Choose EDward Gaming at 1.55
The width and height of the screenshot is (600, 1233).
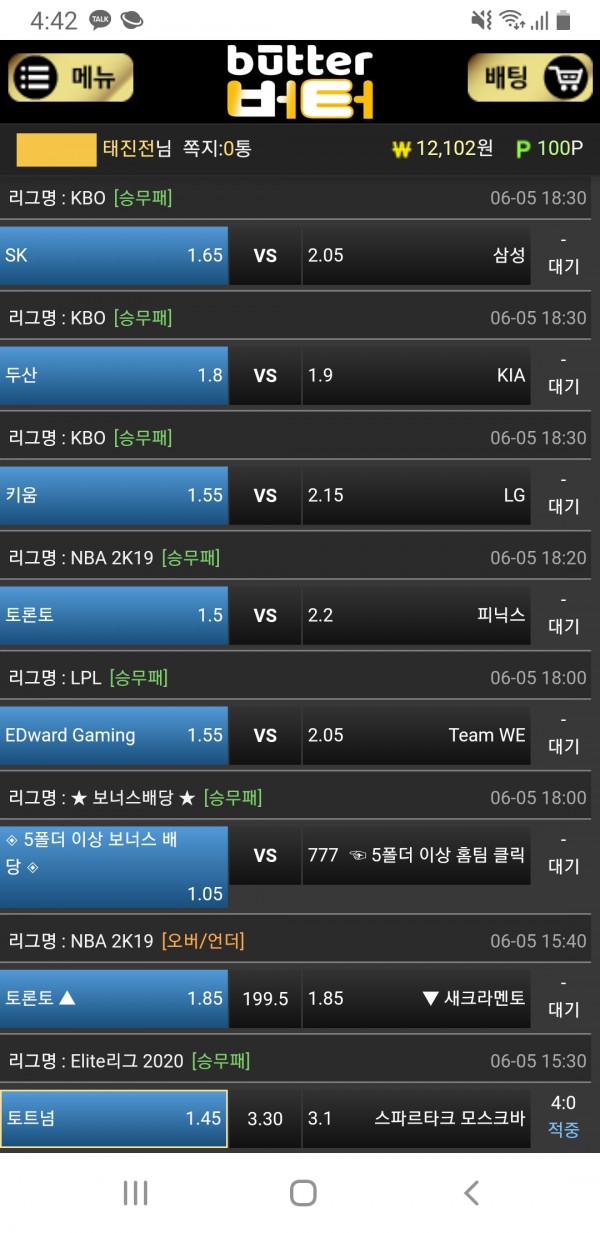coord(114,735)
